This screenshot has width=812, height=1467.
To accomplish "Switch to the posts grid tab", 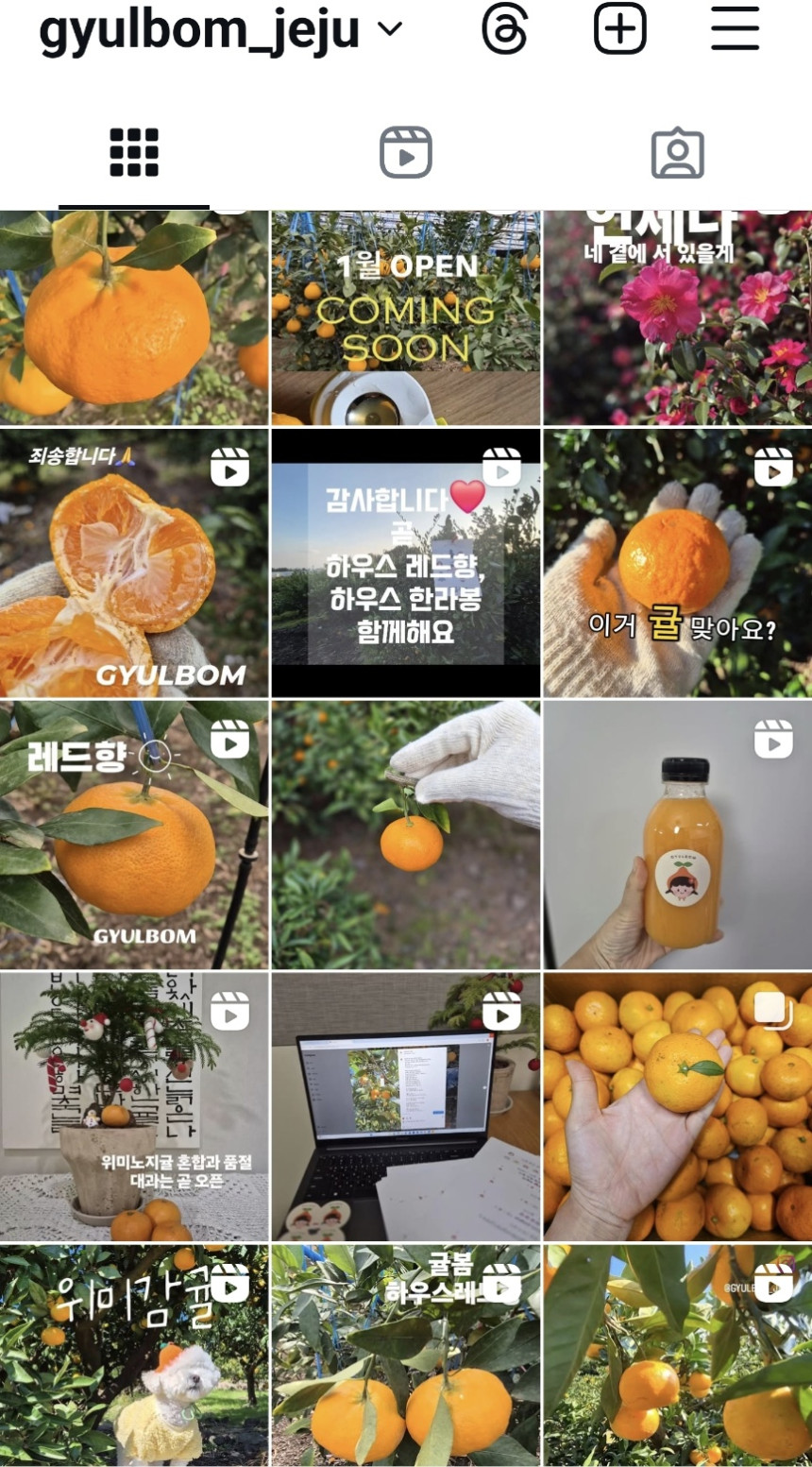I will (x=134, y=153).
